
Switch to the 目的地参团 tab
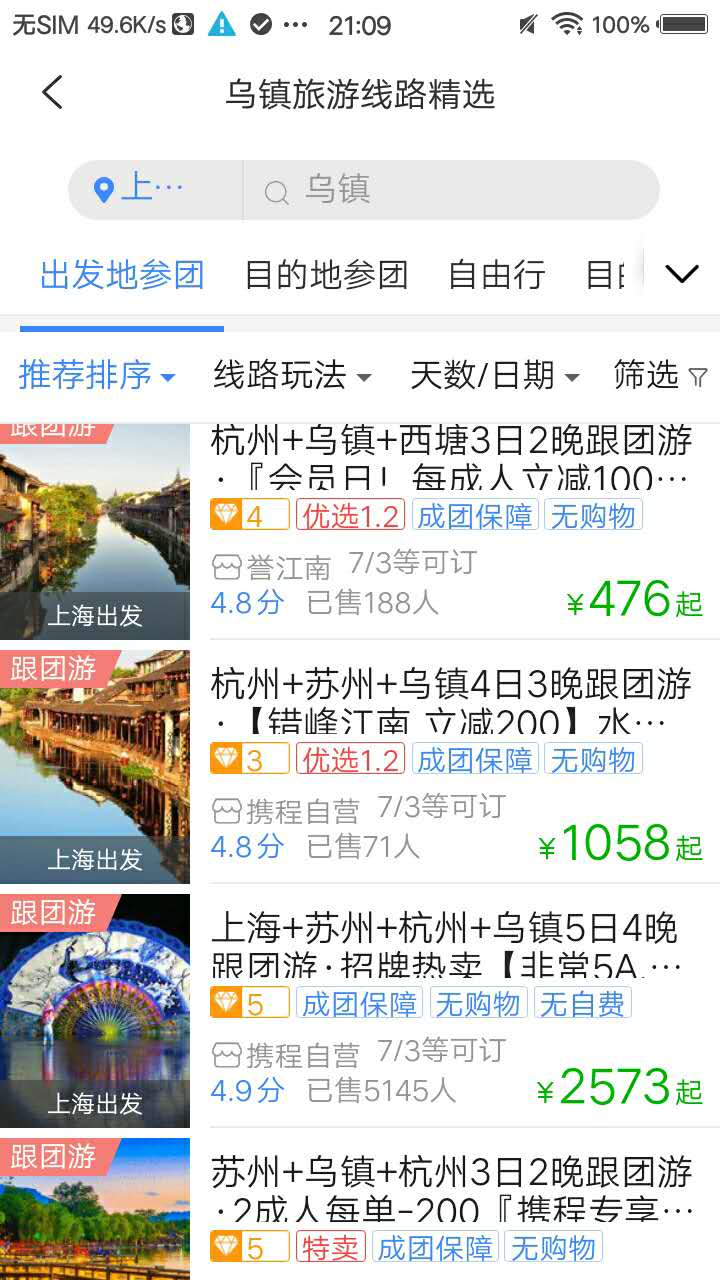(x=328, y=276)
